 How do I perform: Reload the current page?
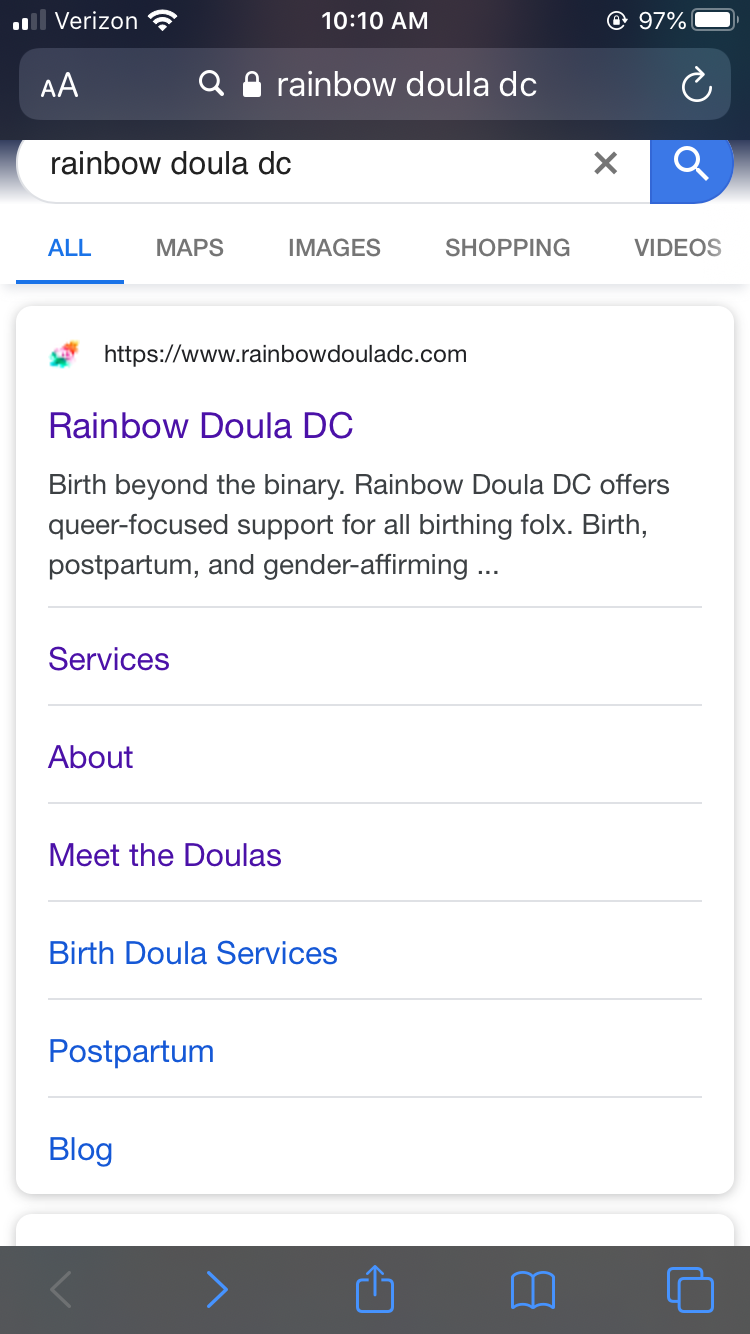point(696,86)
